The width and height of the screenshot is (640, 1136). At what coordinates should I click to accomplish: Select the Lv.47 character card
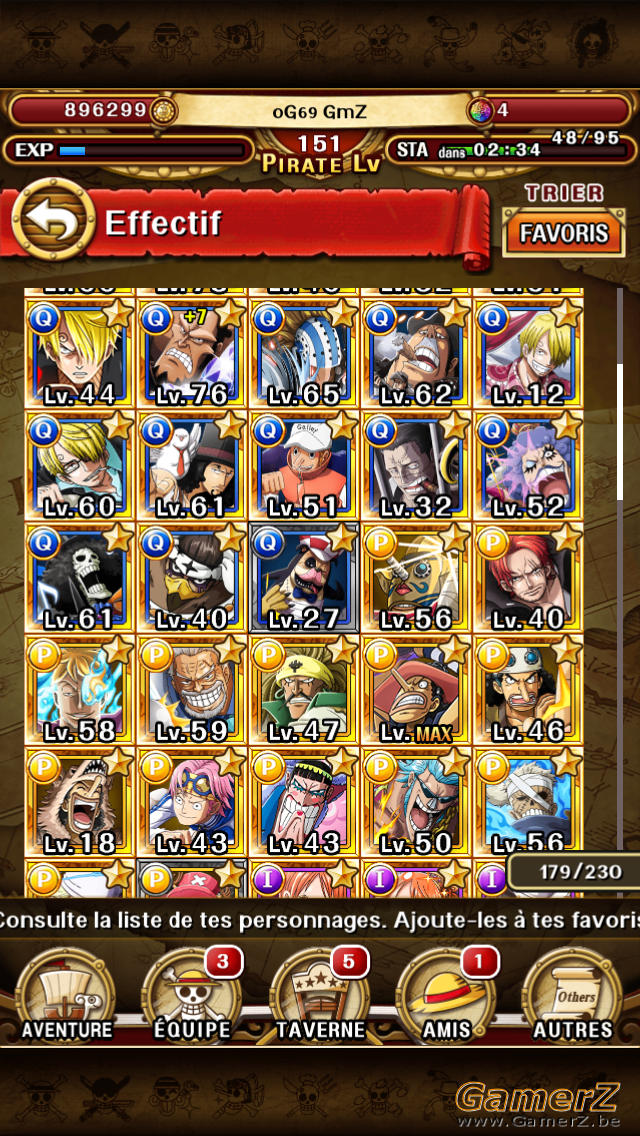[x=304, y=690]
